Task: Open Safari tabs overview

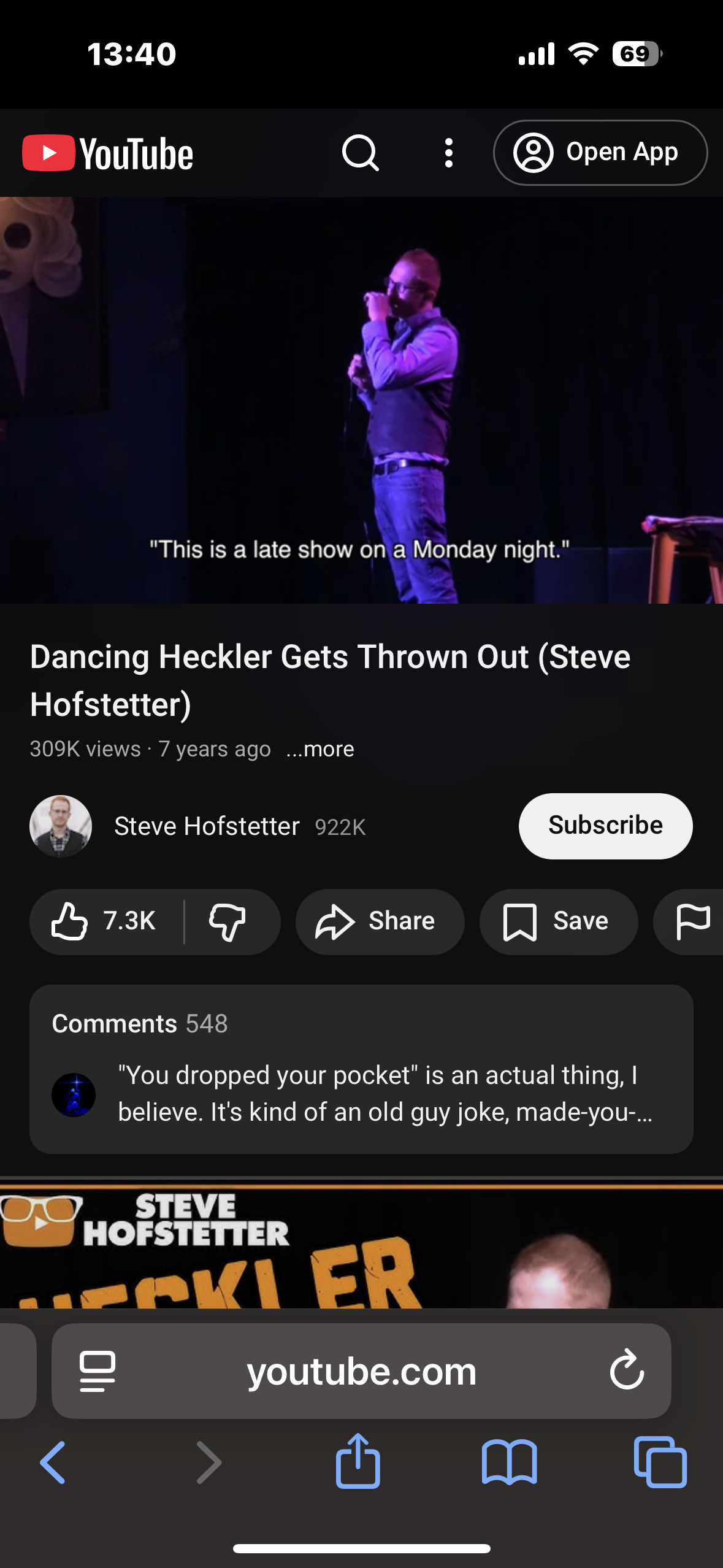Action: coord(660,1462)
